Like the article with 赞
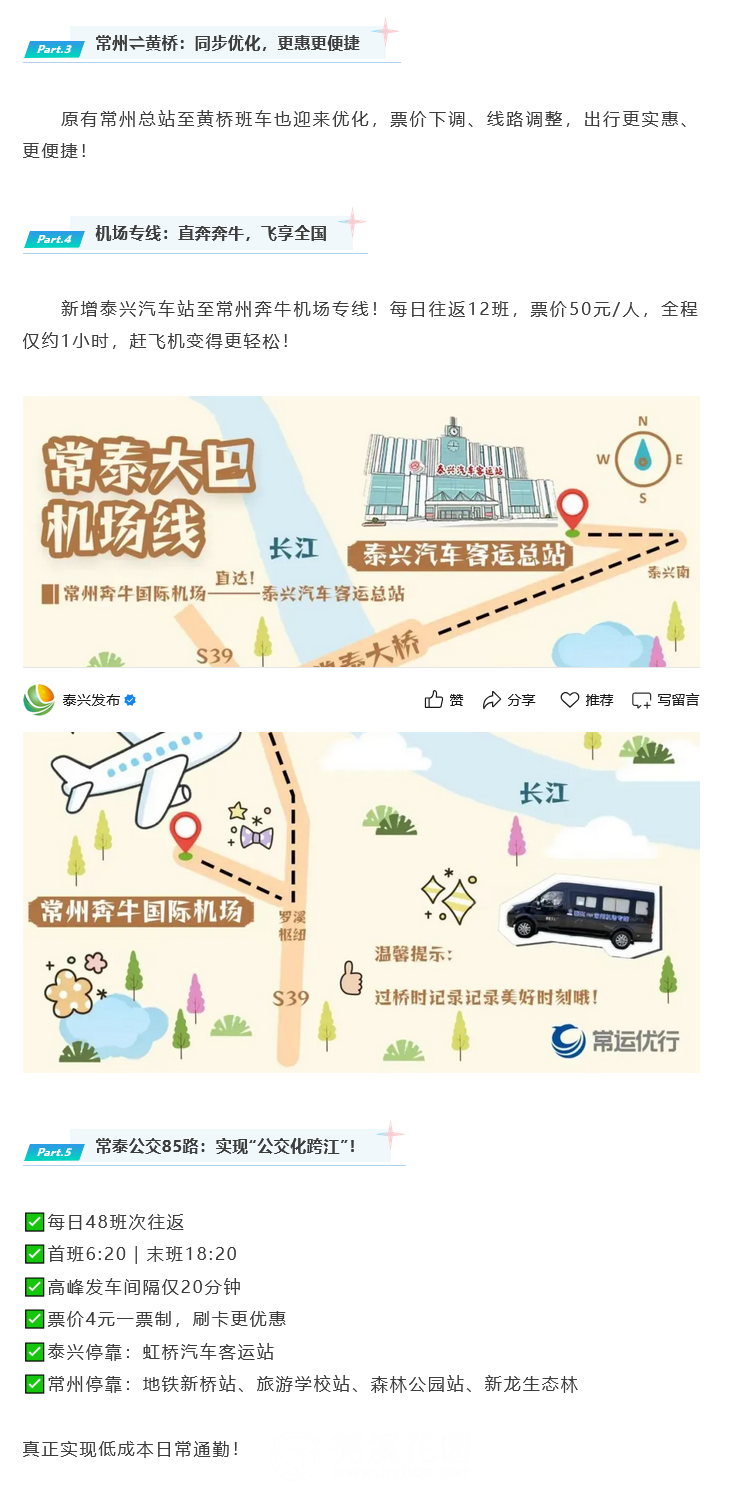Viewport: 741px width, 1486px height. (444, 700)
